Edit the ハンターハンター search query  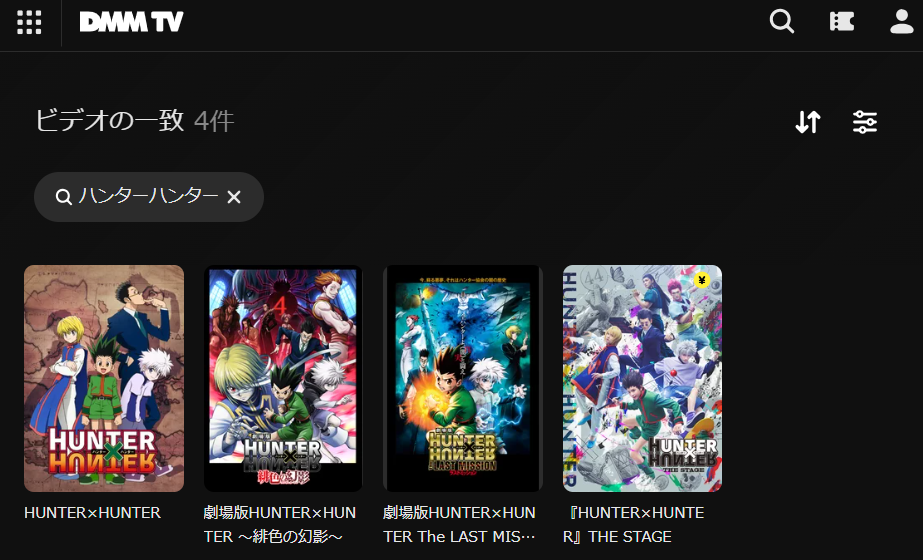tap(148, 196)
